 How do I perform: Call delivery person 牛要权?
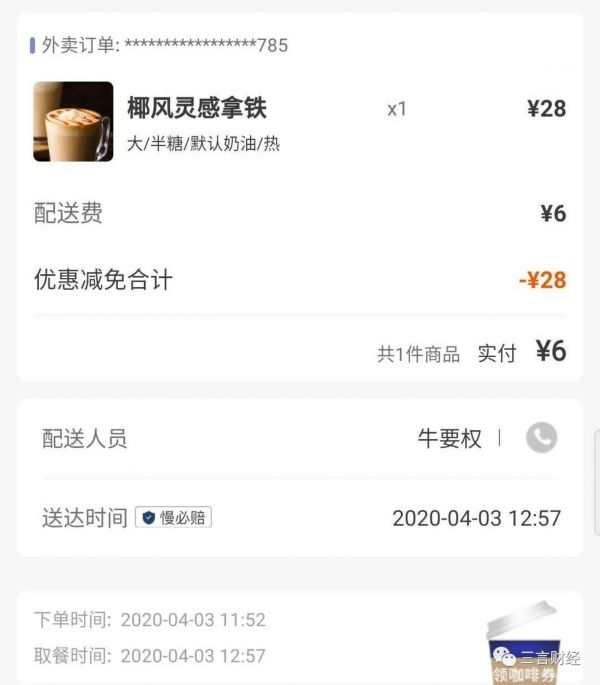pos(541,438)
